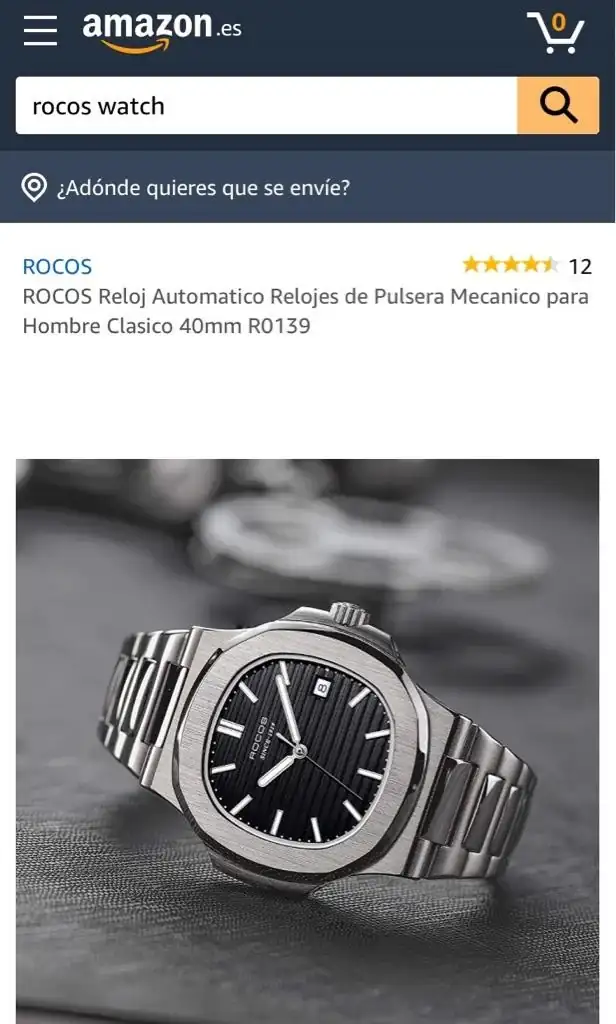This screenshot has height=1024, width=616.
Task: Tap the search field containing 'rocos watch'
Action: [265, 106]
